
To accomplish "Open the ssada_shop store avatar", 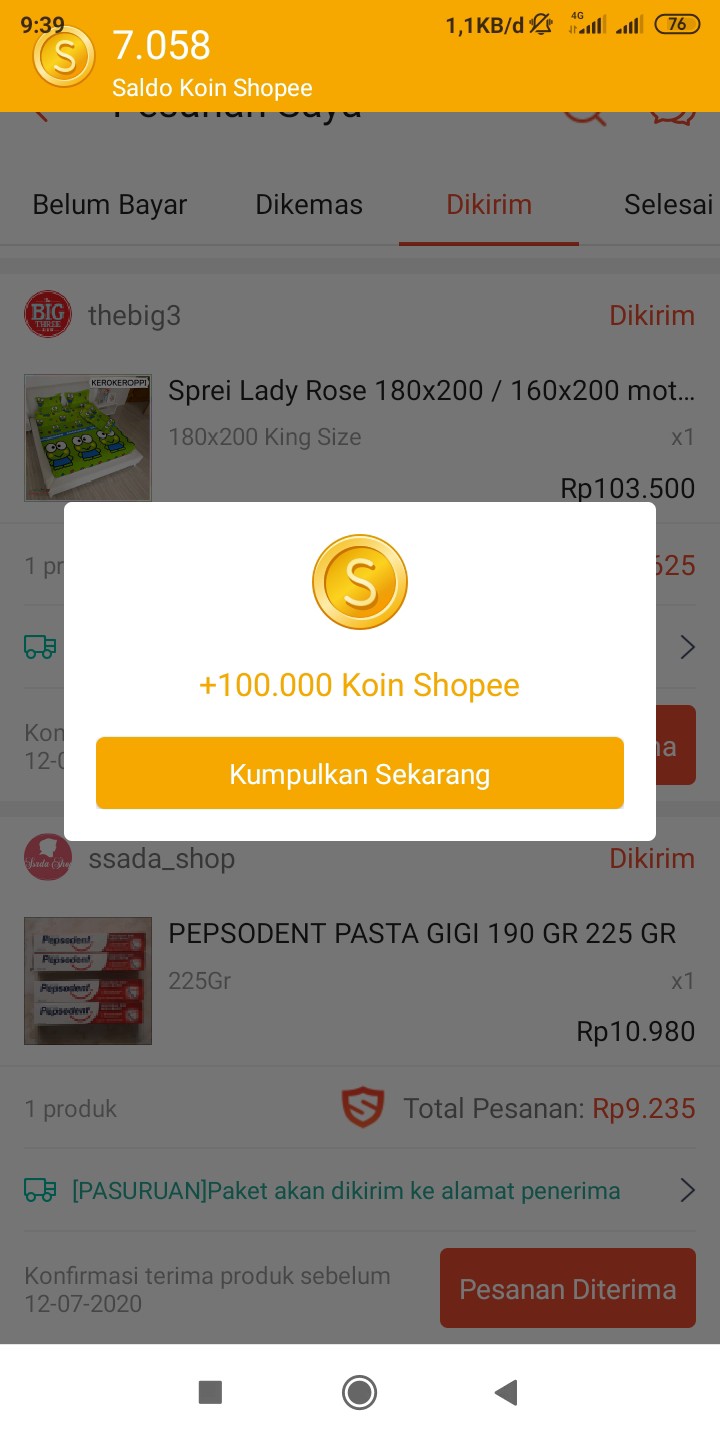I will click(47, 858).
